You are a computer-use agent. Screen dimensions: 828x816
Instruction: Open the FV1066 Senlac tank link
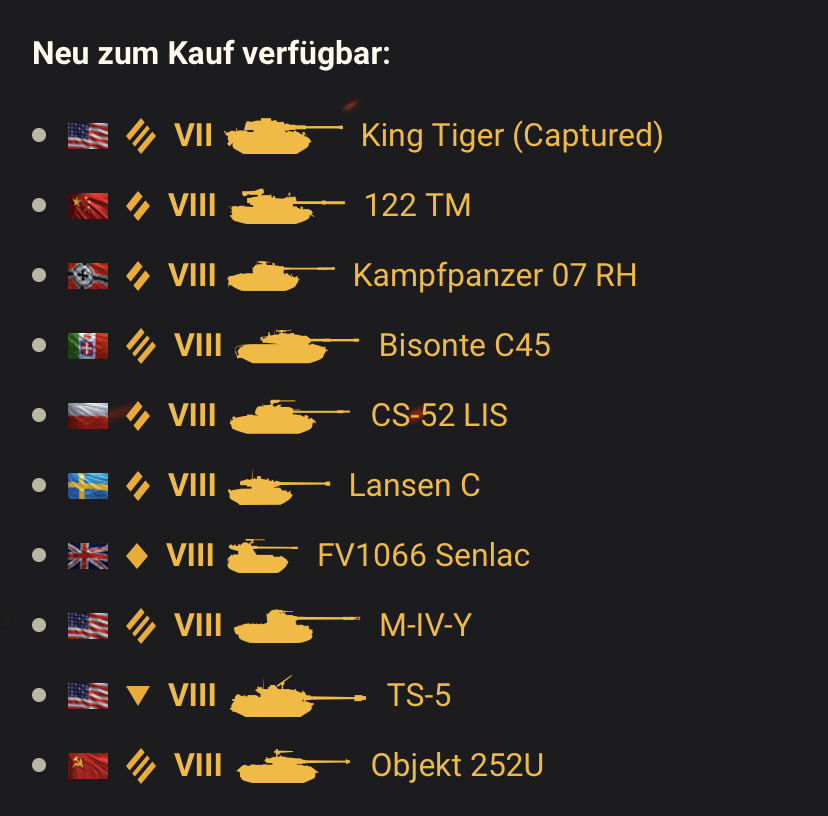[423, 555]
